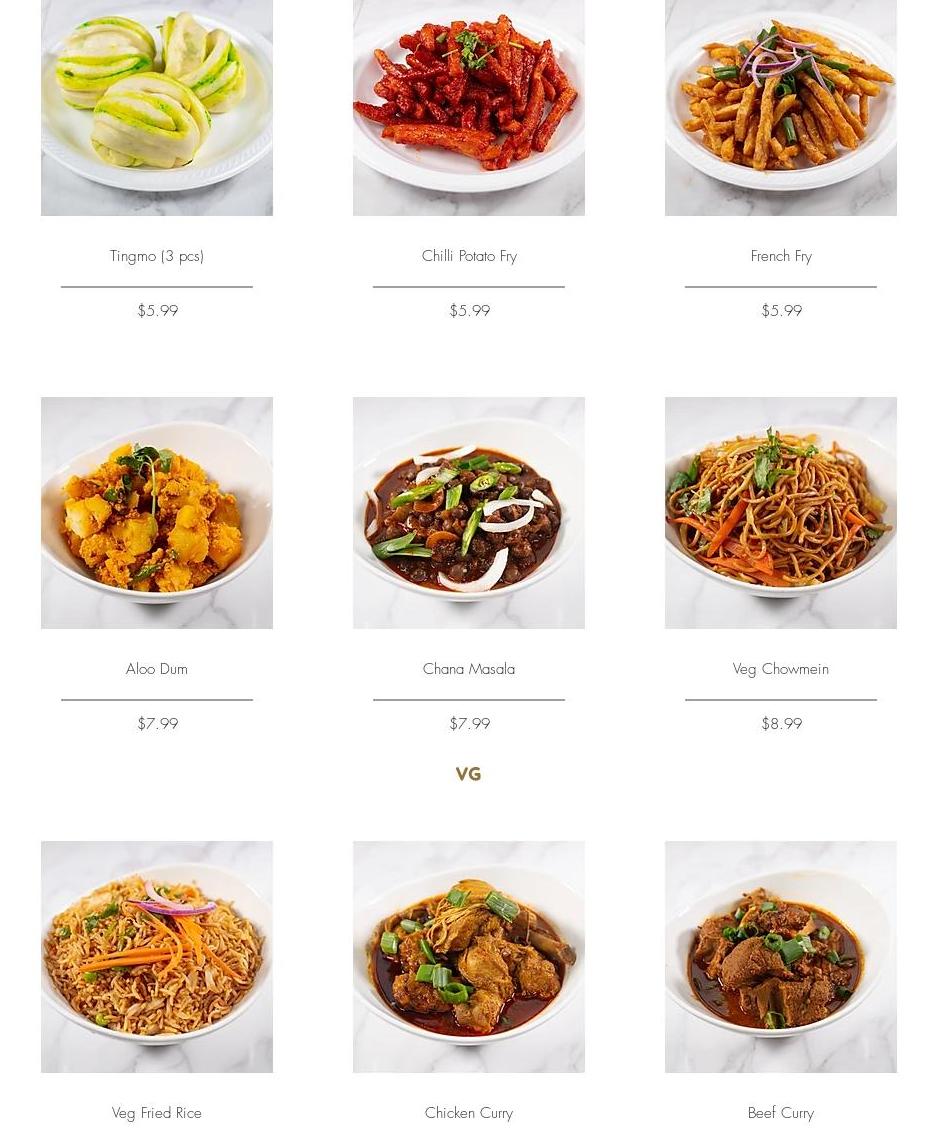View the Veg Fried Rice item

click(x=157, y=957)
